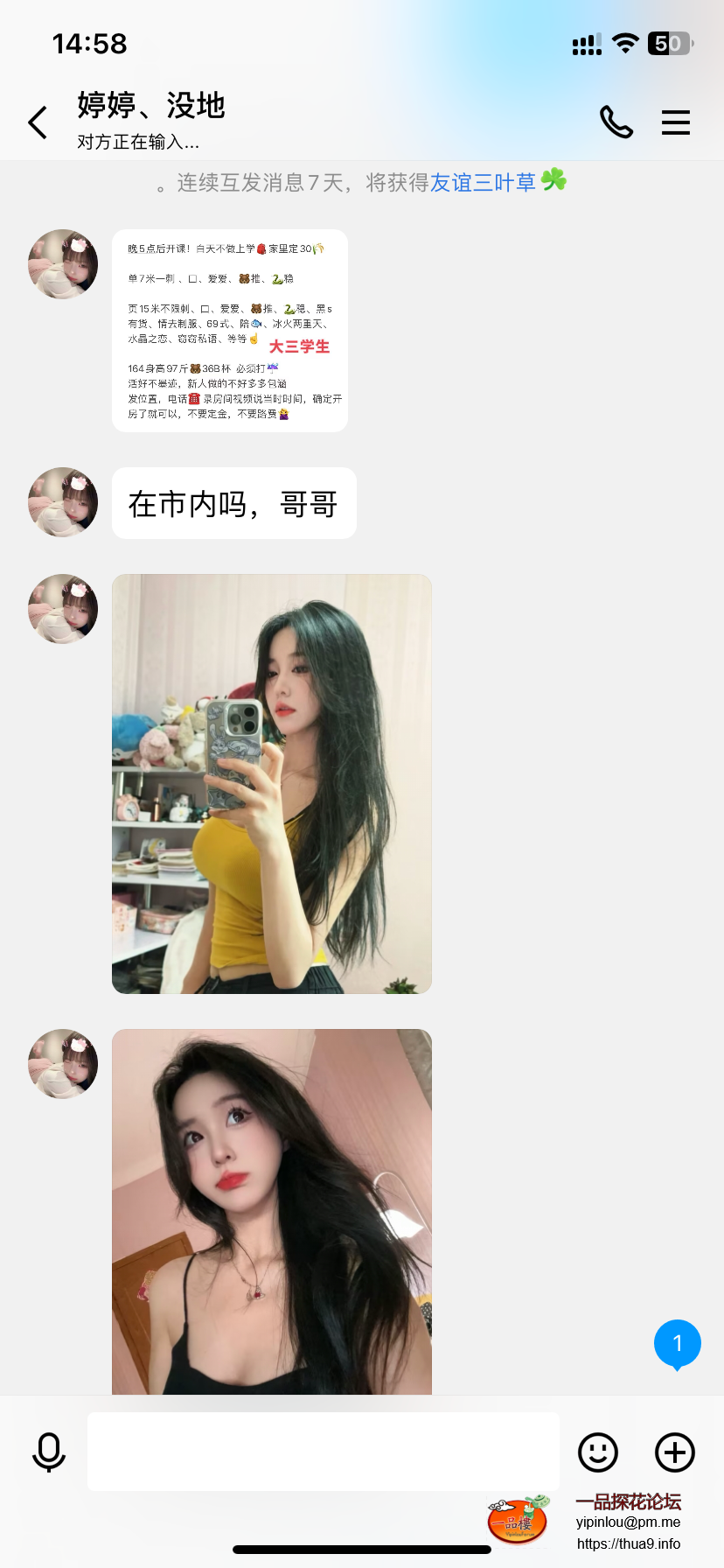Image resolution: width=724 pixels, height=1568 pixels.
Task: Go back using the back arrow
Action: (38, 122)
